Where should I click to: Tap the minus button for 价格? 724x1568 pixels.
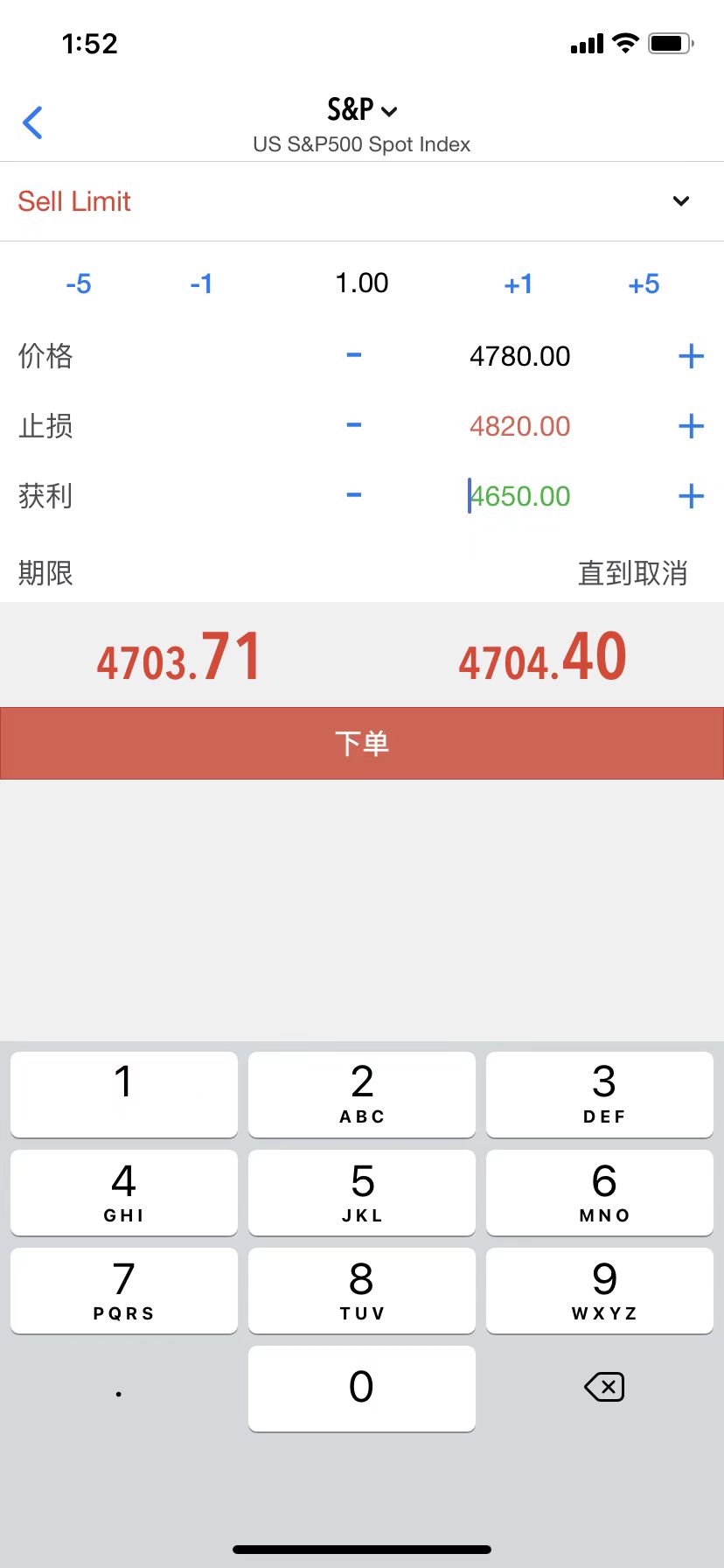[x=354, y=356]
